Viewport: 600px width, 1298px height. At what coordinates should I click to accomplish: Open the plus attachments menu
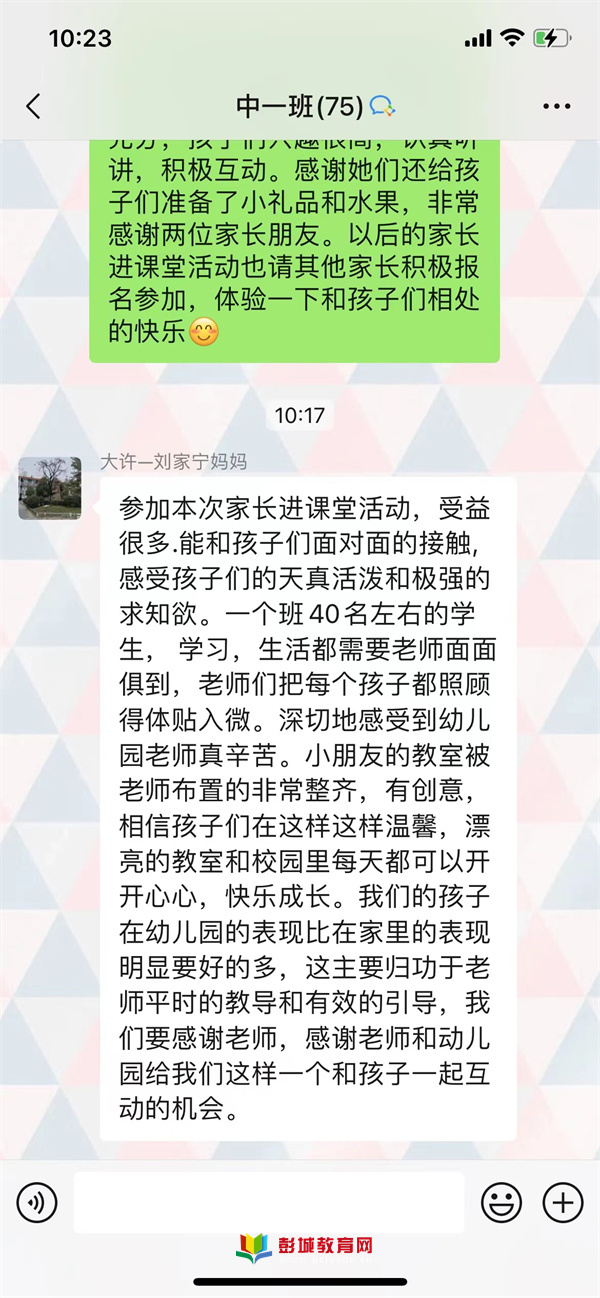tap(562, 1202)
